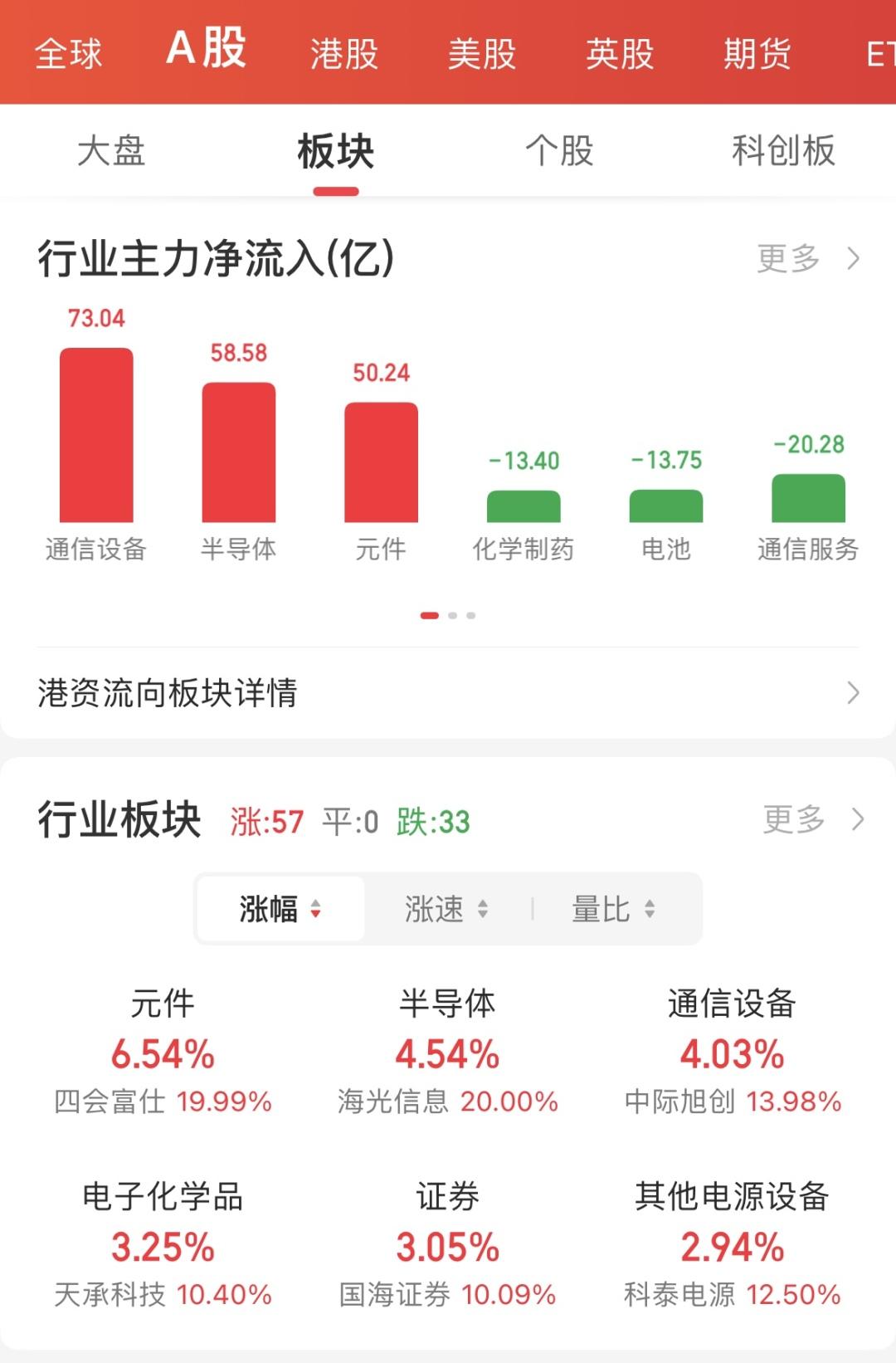This screenshot has height=1363, width=896.
Task: Sort sectors by 量比
Action: (x=614, y=909)
